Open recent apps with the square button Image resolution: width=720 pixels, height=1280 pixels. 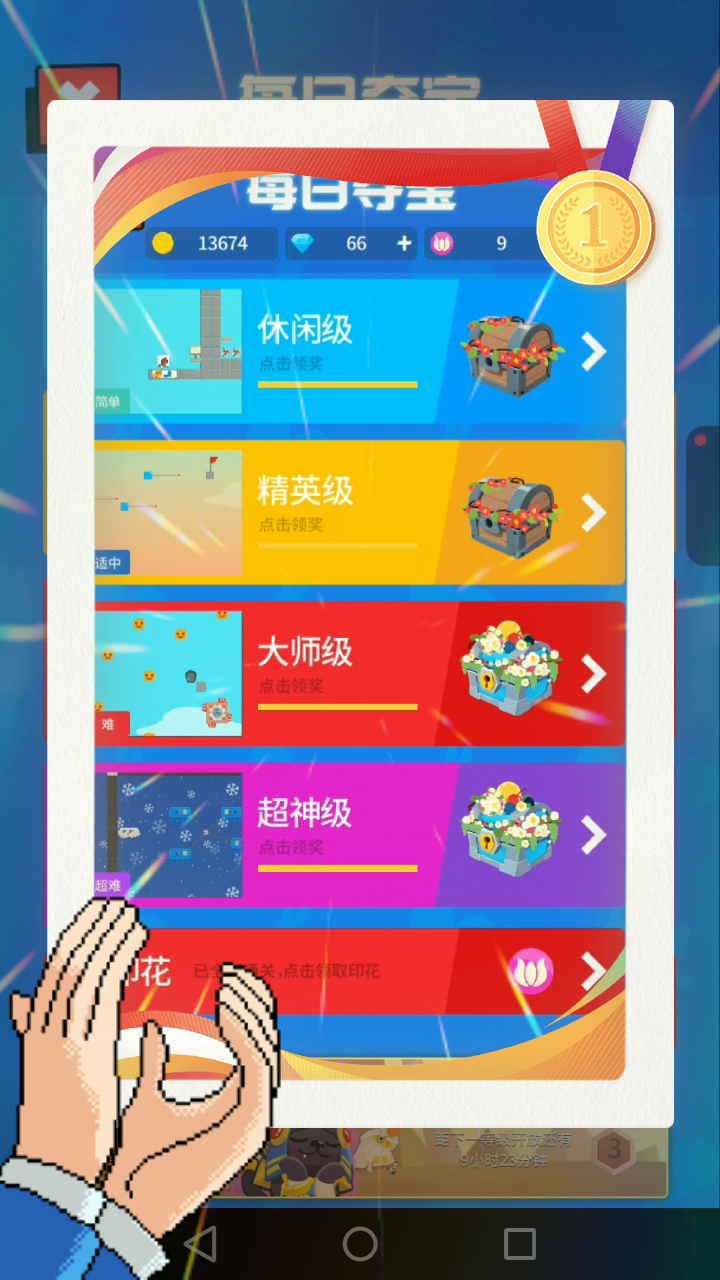(520, 1243)
